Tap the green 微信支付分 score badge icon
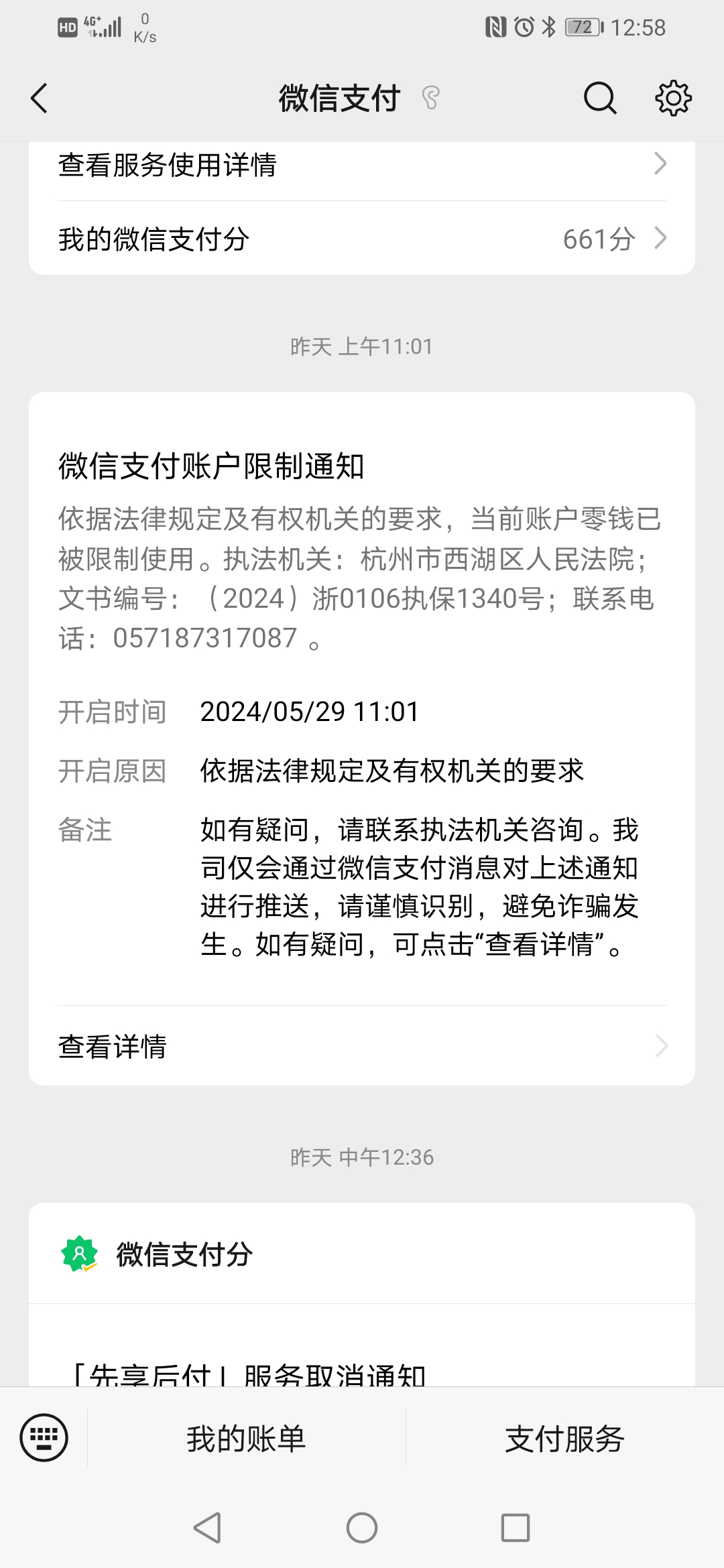This screenshot has height=1568, width=724. point(78,1254)
